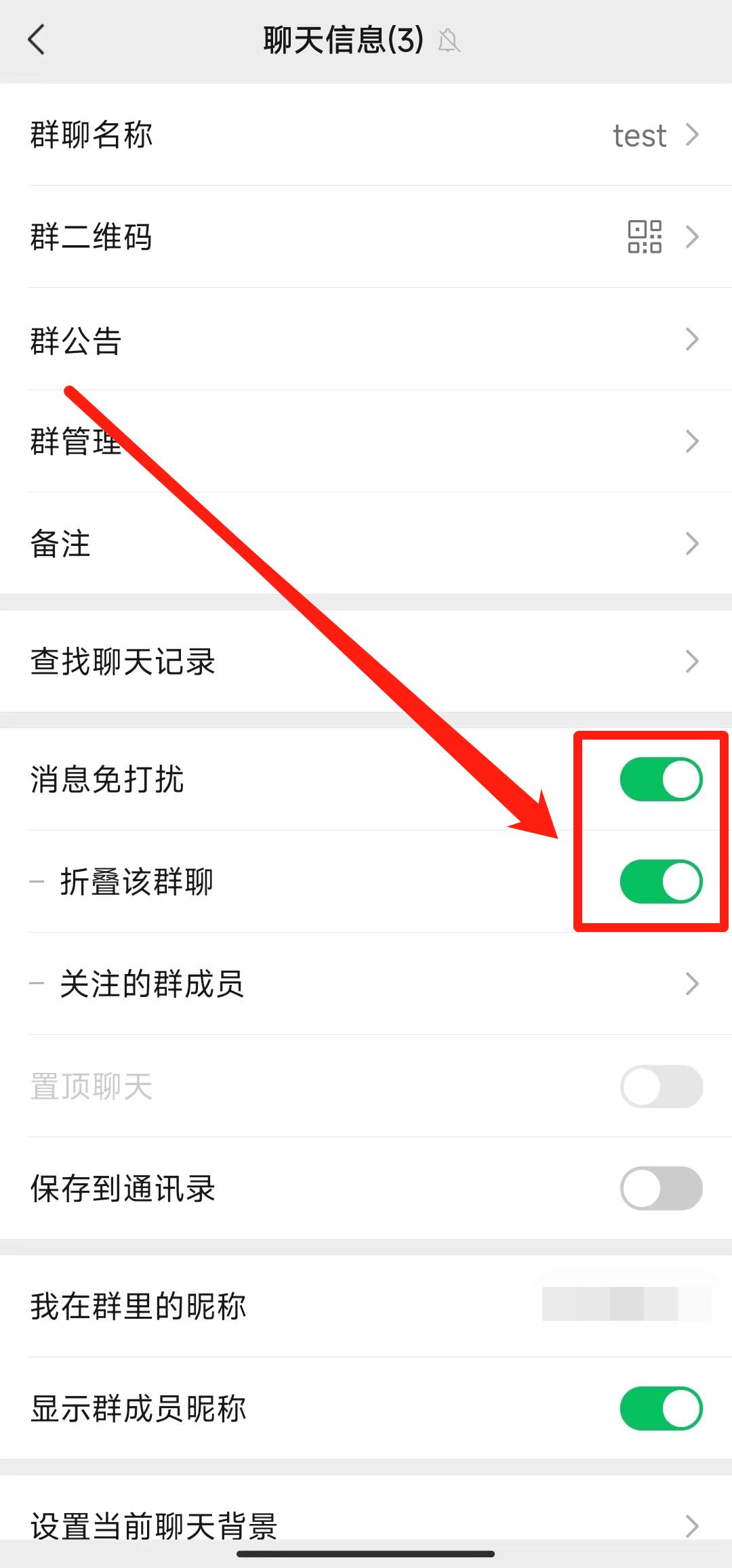This screenshot has width=732, height=1568.
Task: Open 群管理 via its chevron
Action: [691, 440]
